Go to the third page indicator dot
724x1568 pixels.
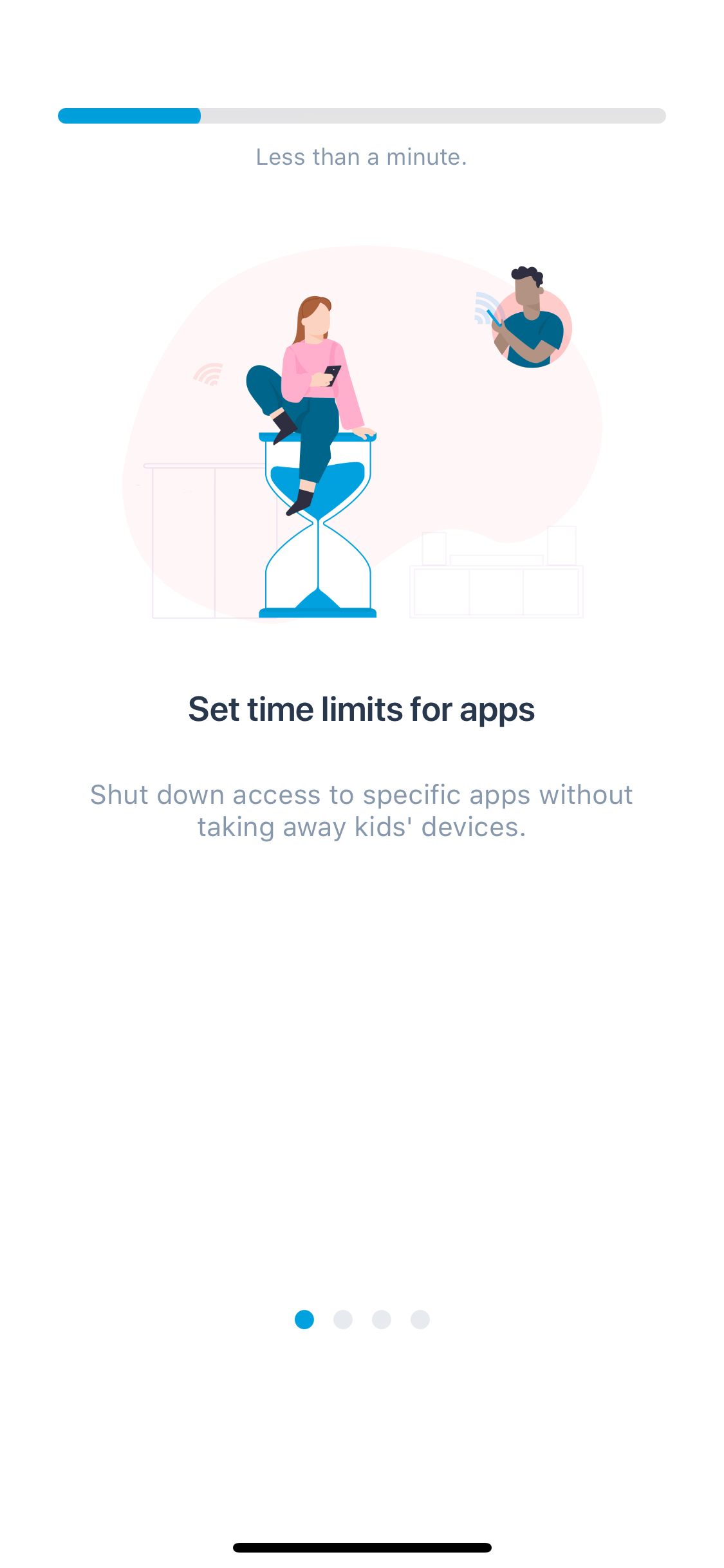pyautogui.click(x=382, y=1320)
